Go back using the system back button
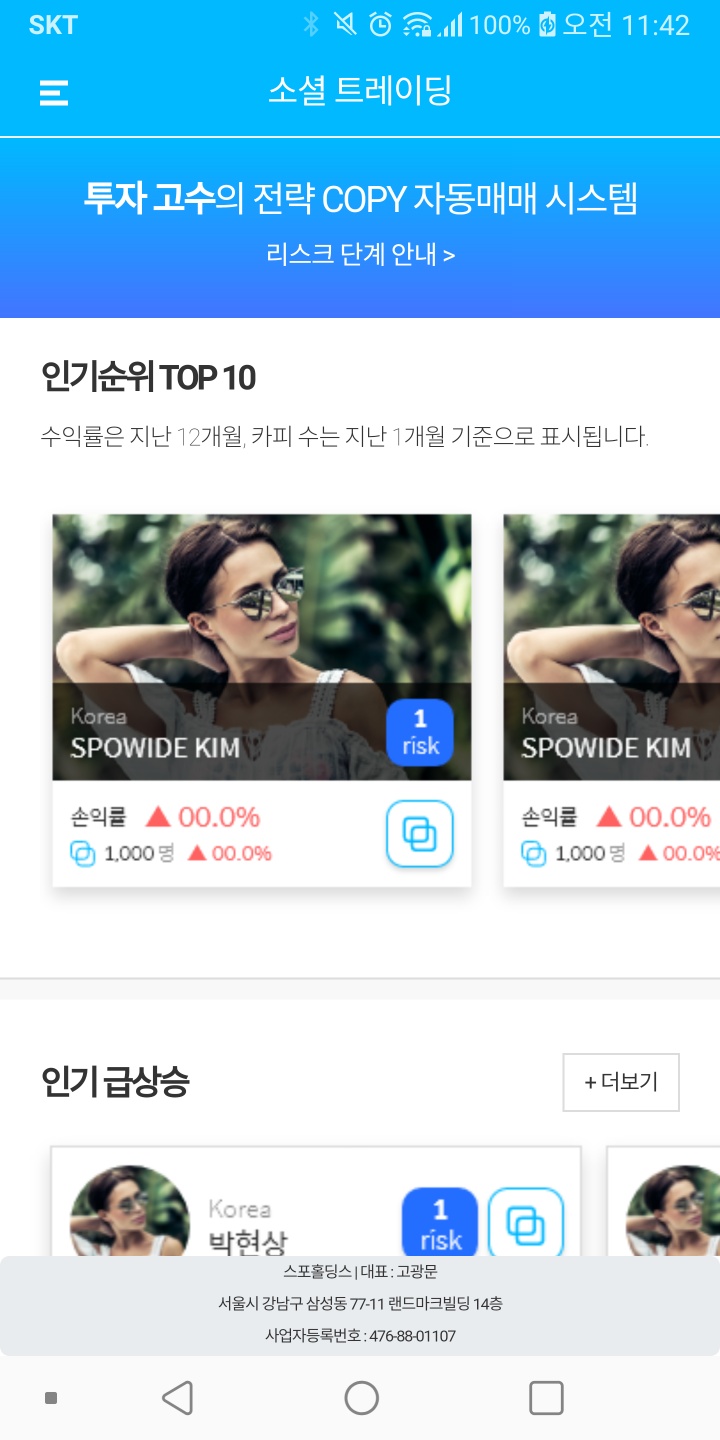Image resolution: width=720 pixels, height=1440 pixels. [178, 1398]
